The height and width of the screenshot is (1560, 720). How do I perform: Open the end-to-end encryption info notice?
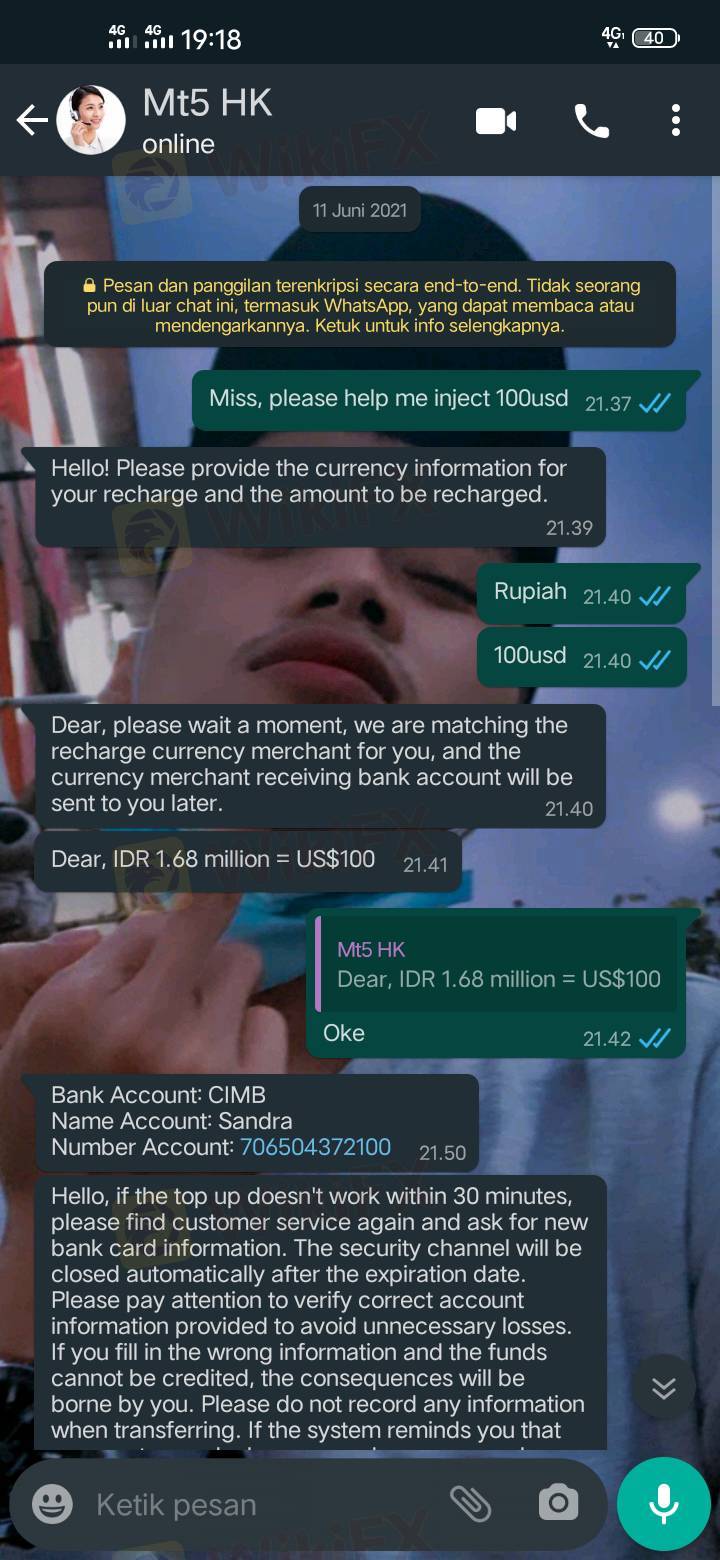click(x=360, y=305)
